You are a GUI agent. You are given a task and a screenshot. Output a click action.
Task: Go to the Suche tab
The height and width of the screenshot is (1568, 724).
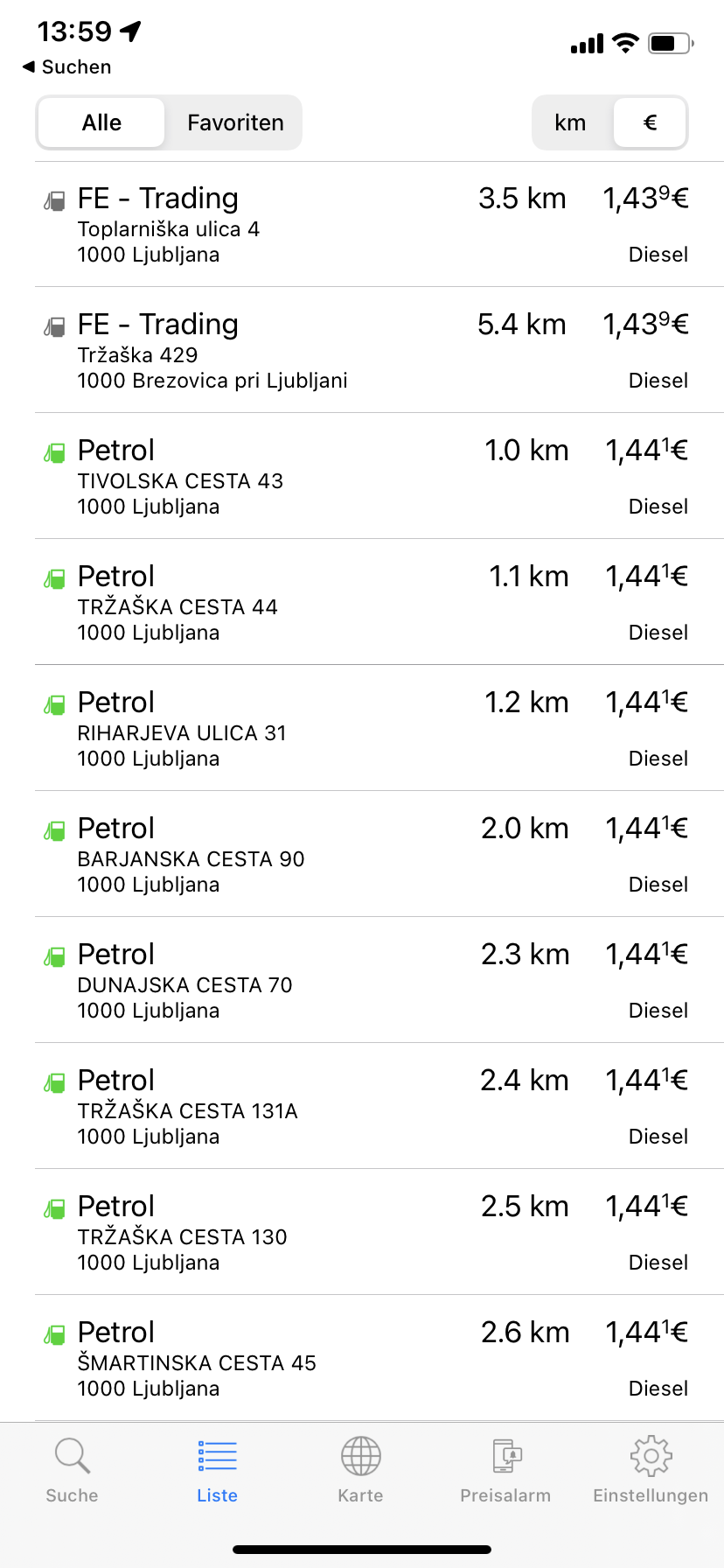tap(73, 1471)
